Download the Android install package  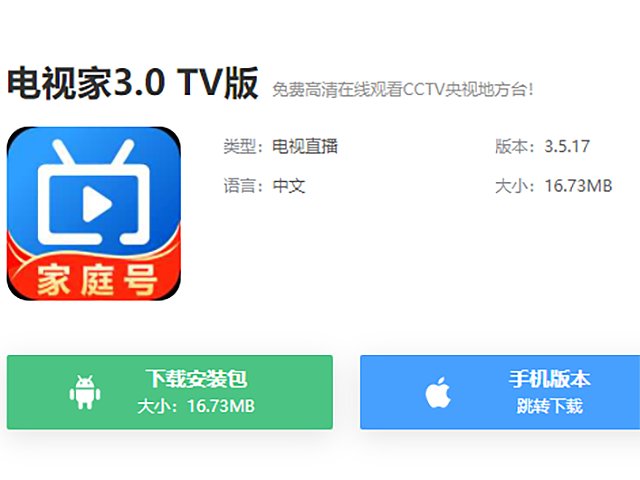tap(168, 392)
